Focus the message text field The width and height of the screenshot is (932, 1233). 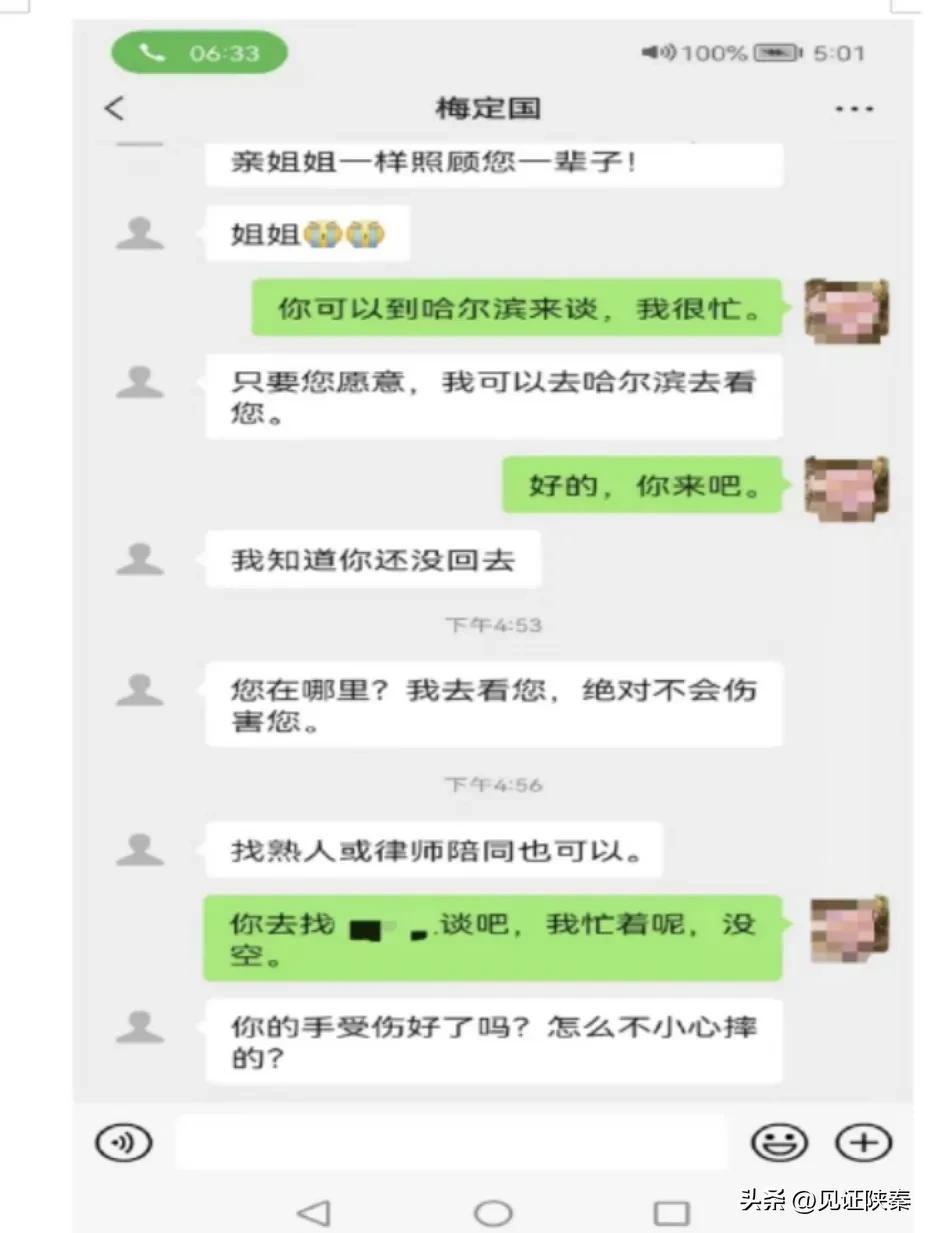[x=450, y=1142]
